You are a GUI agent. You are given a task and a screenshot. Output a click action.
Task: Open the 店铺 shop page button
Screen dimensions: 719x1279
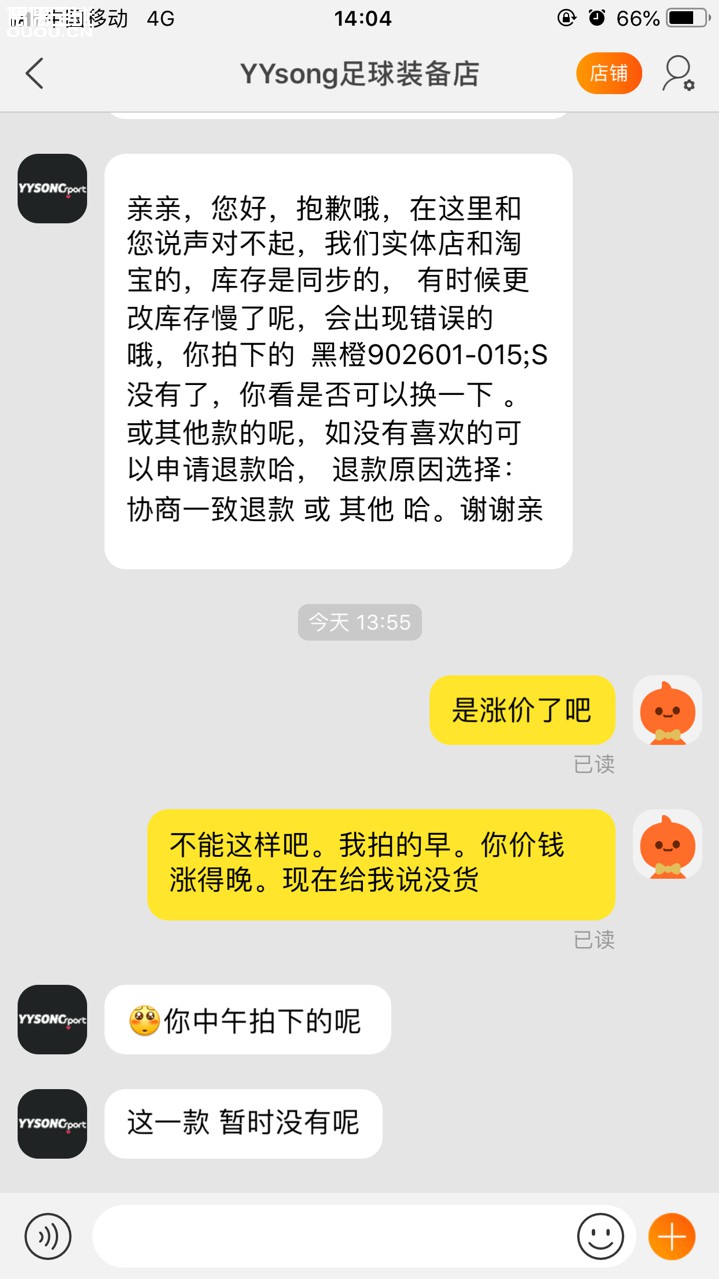[x=608, y=73]
